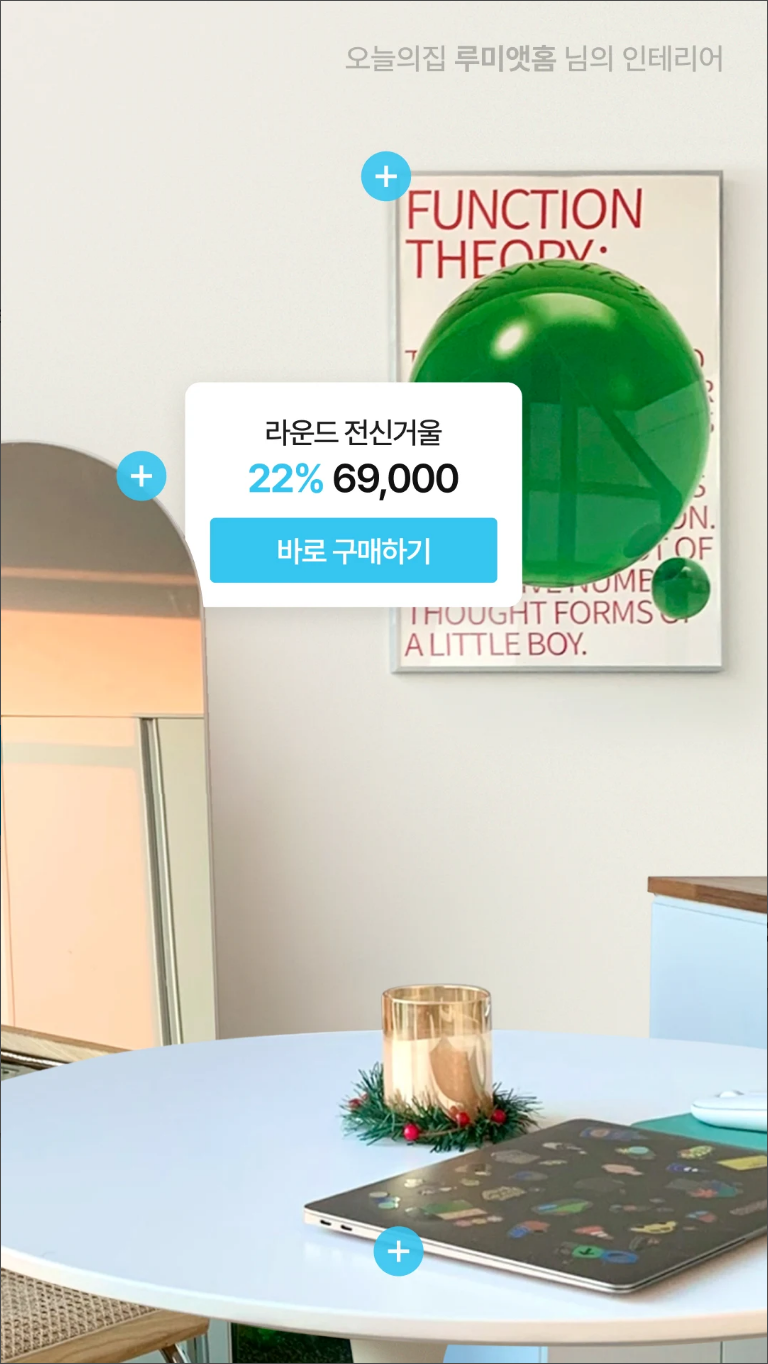Click the 22% discount label
Screen dimensions: 768x1364
click(284, 479)
